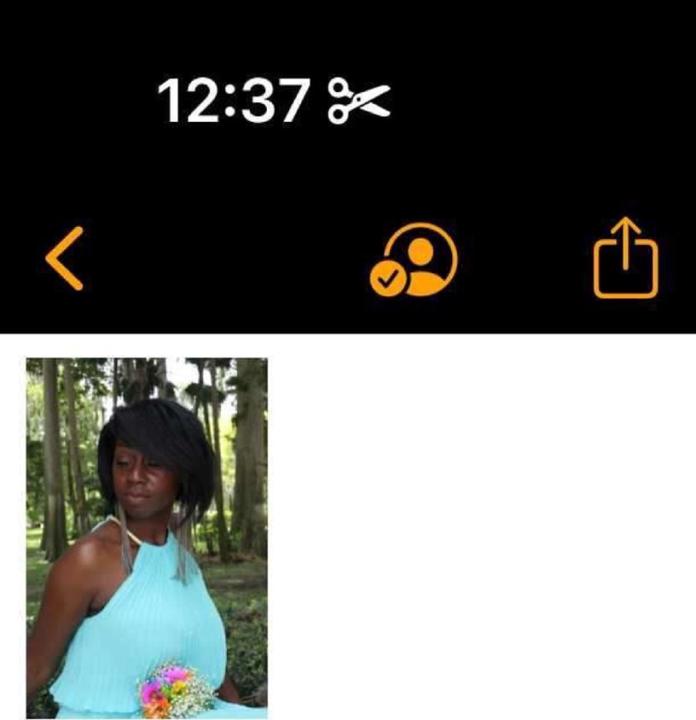Viewport: 696px width, 720px height.
Task: Open the photo of the woman in teal
Action: [x=146, y=538]
